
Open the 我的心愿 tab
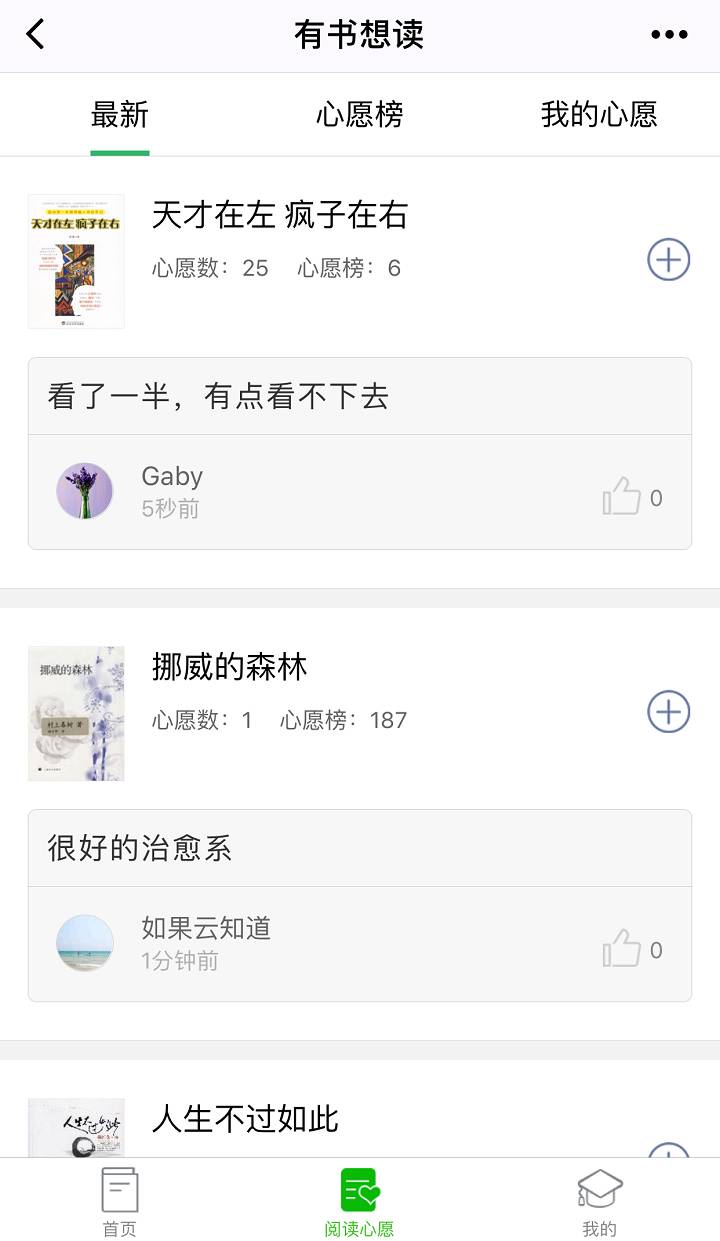click(x=599, y=115)
